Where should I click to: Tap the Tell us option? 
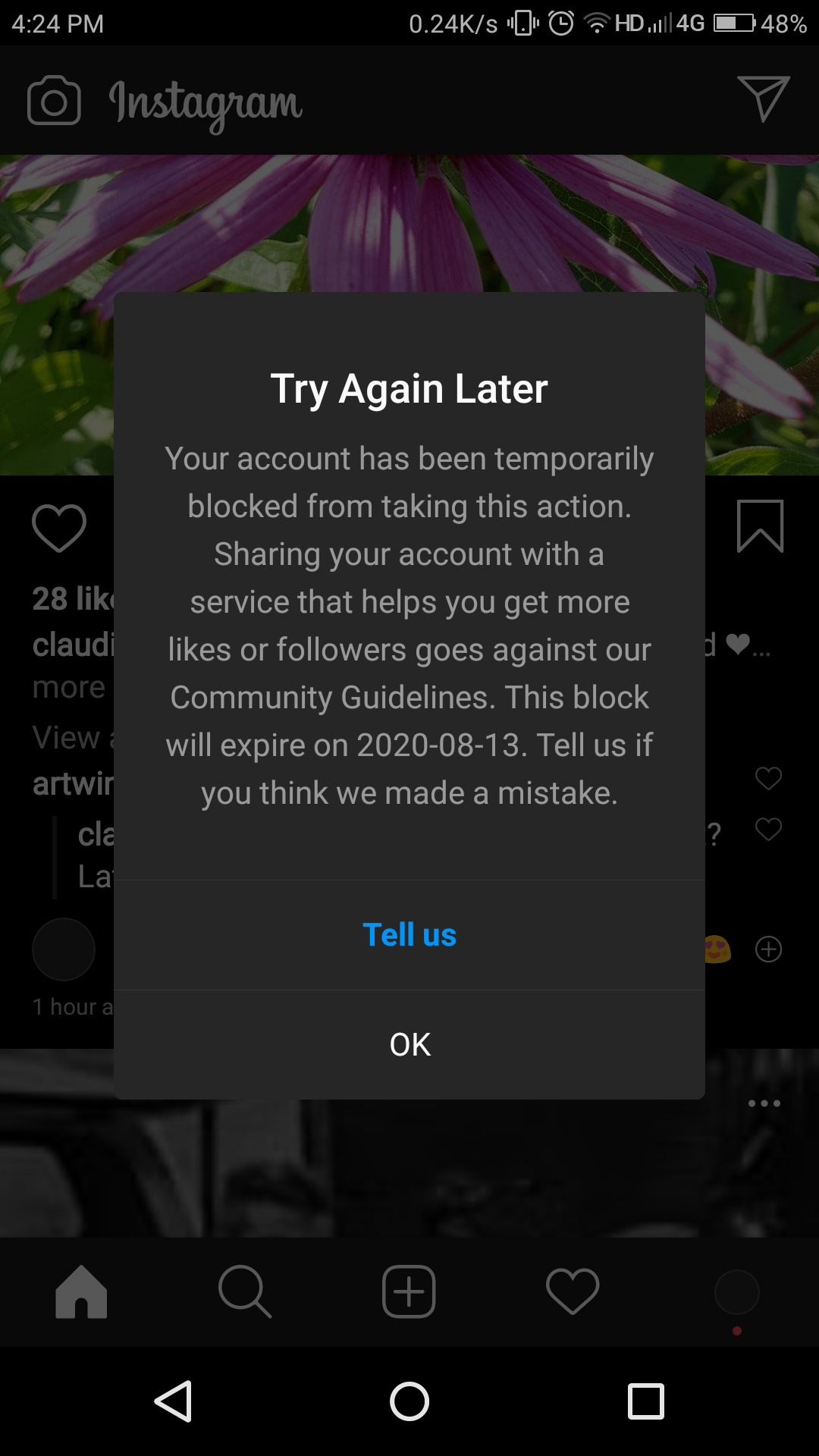click(x=409, y=935)
